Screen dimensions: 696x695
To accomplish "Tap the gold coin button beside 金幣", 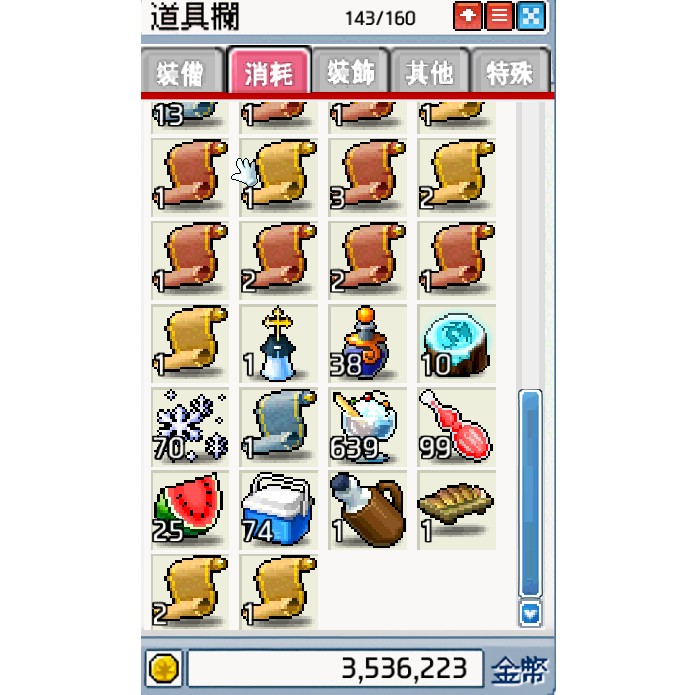I will (162, 668).
